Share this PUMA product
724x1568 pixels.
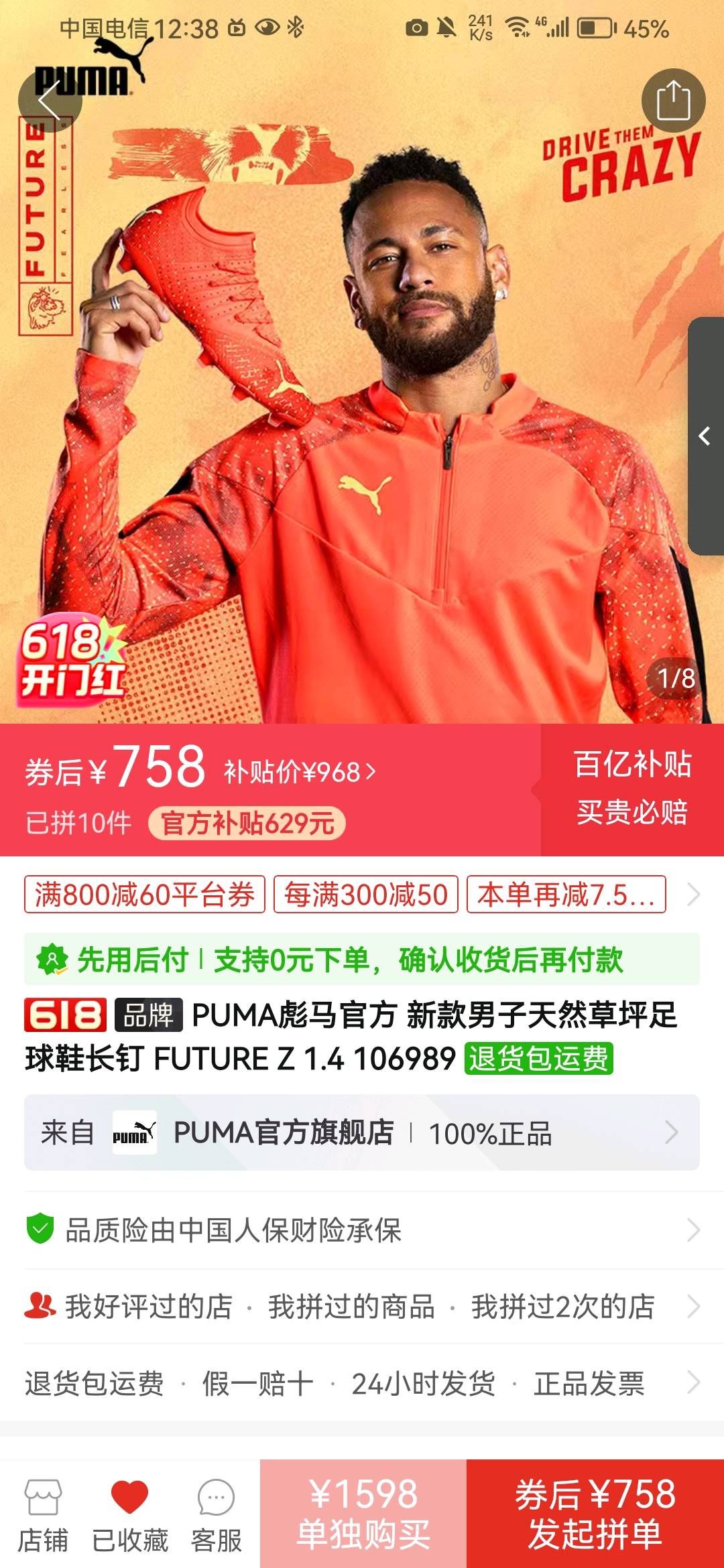coord(673,101)
